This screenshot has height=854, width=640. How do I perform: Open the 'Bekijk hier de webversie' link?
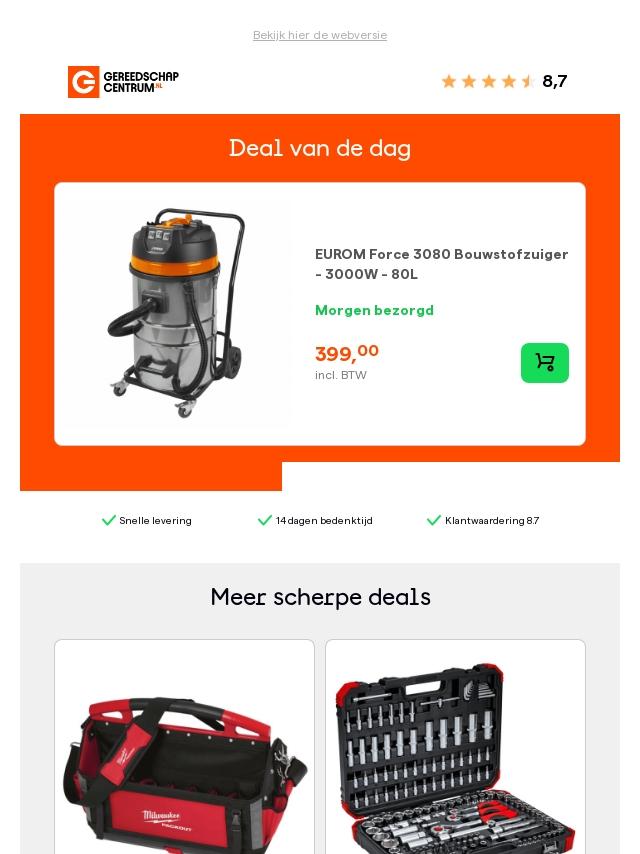[x=320, y=35]
